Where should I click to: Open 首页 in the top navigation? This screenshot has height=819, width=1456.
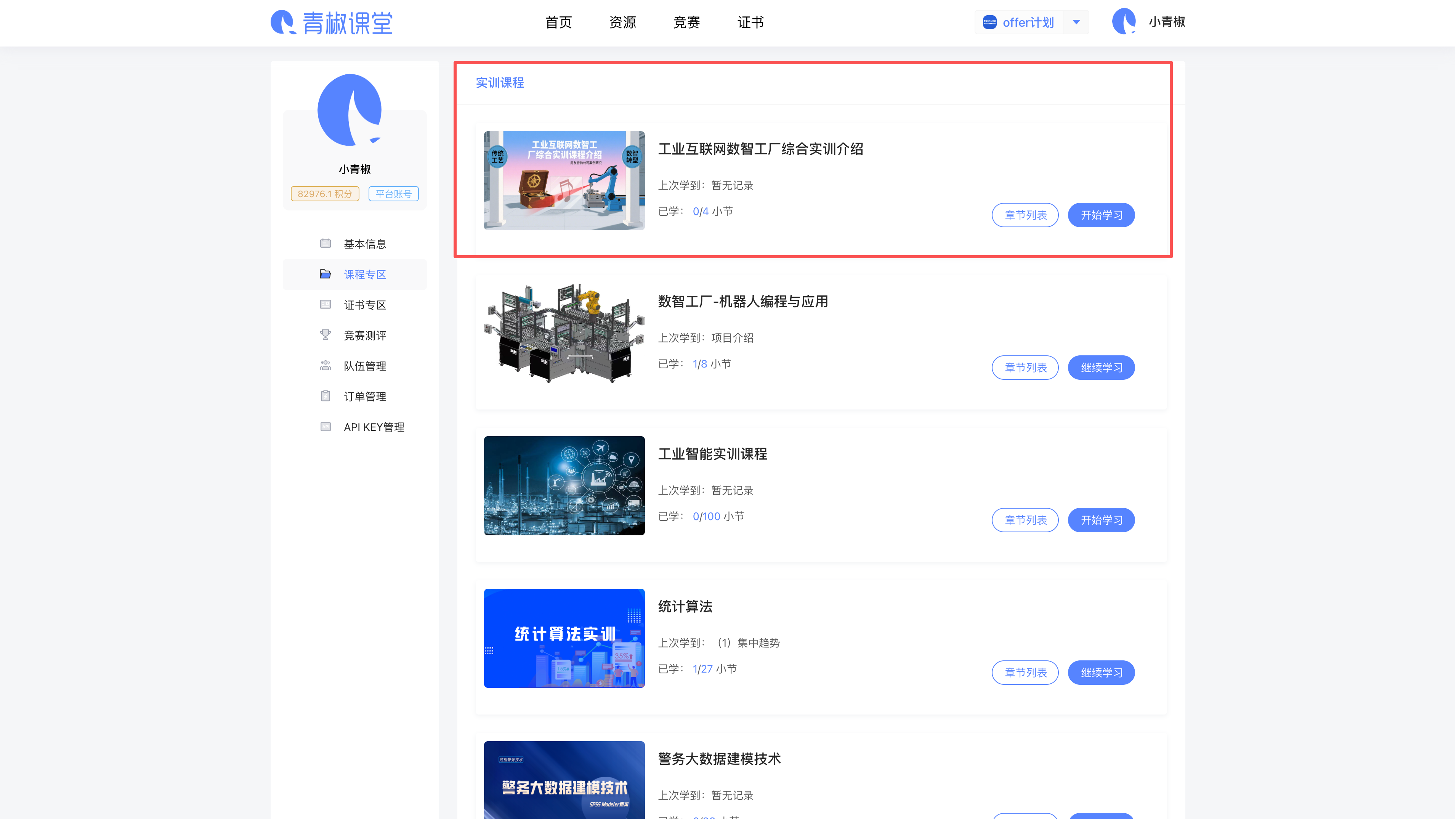click(x=558, y=22)
